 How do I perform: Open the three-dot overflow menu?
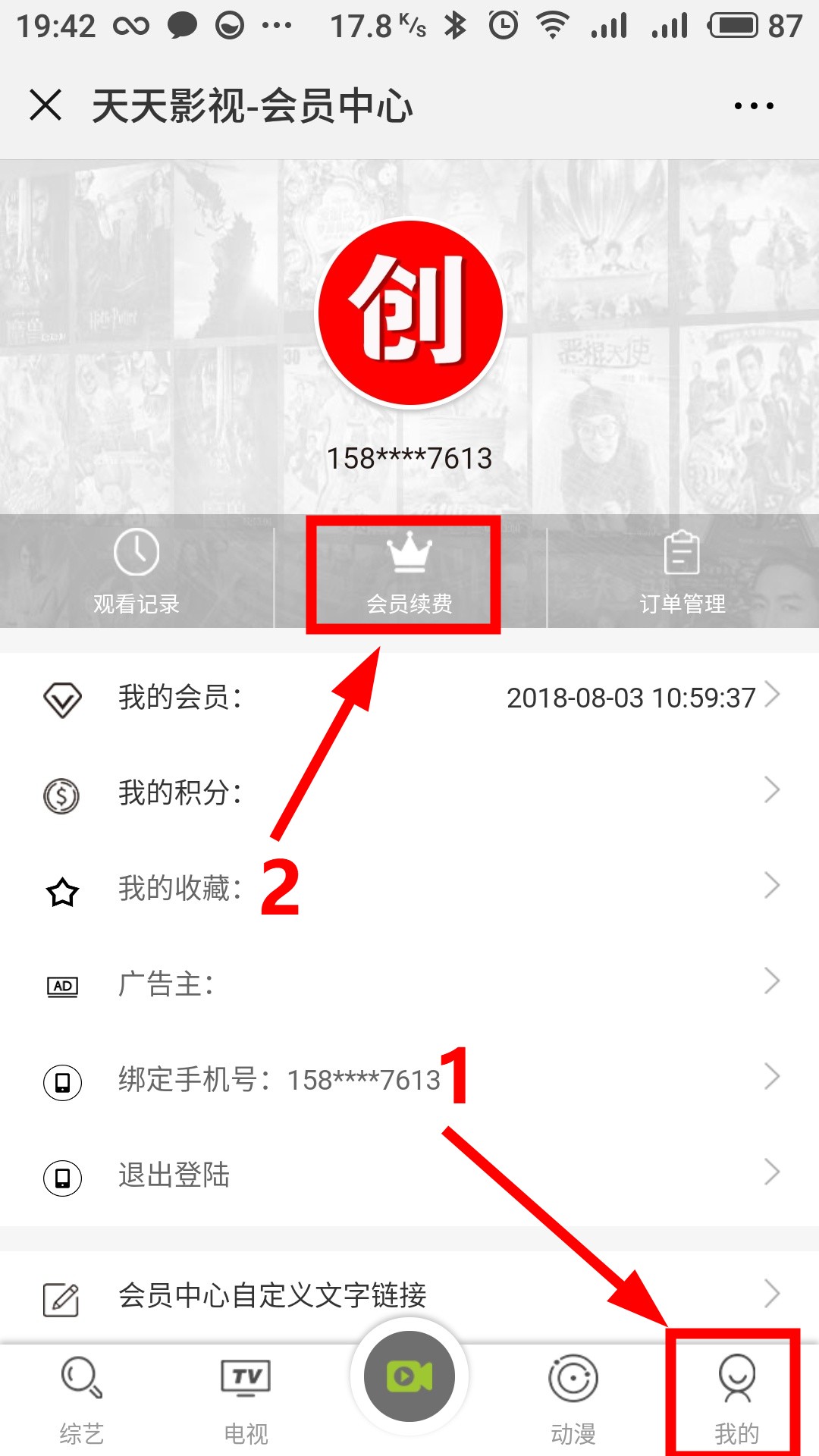(x=754, y=106)
